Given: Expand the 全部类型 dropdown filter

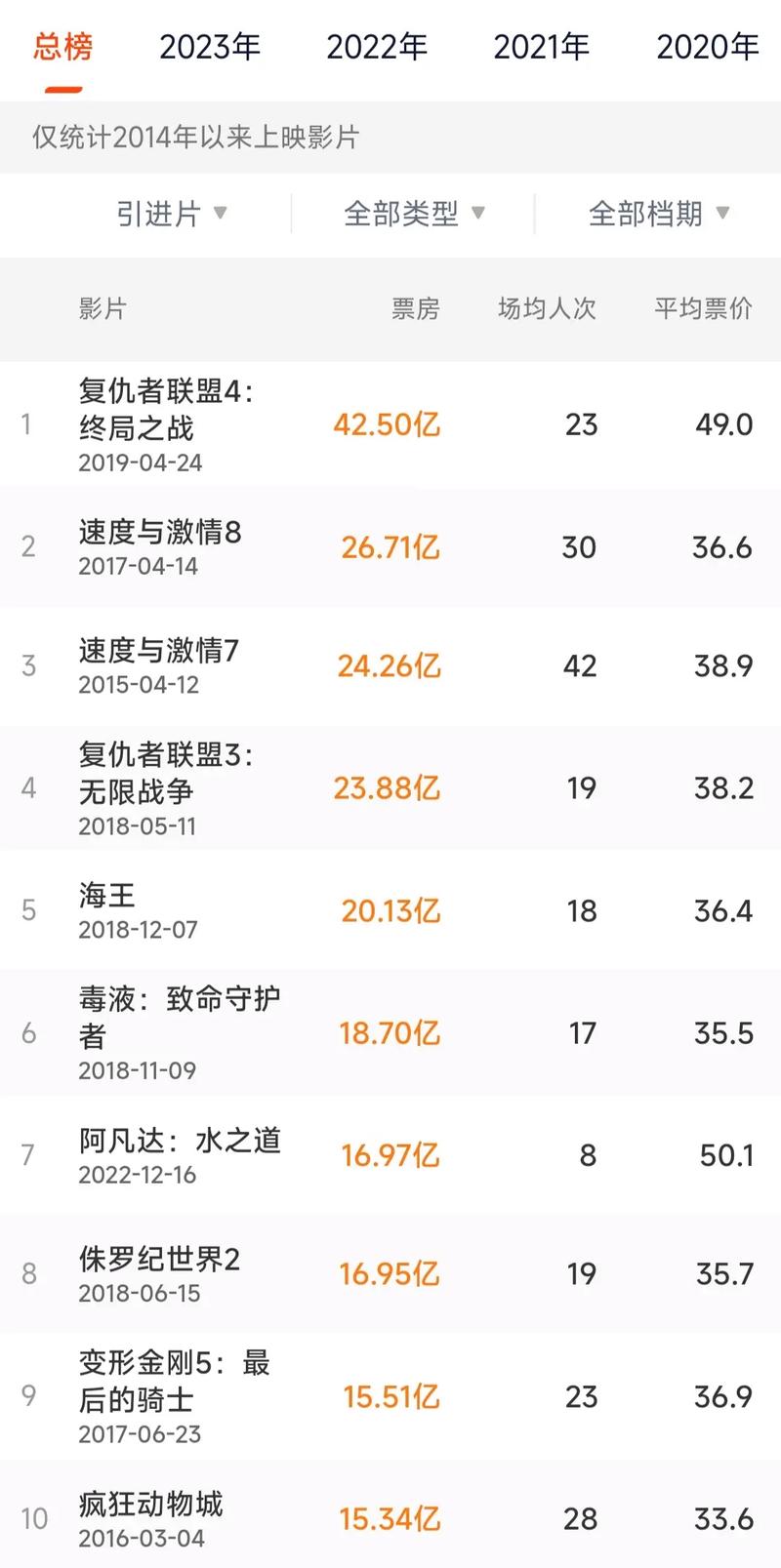Looking at the screenshot, I should tap(414, 213).
